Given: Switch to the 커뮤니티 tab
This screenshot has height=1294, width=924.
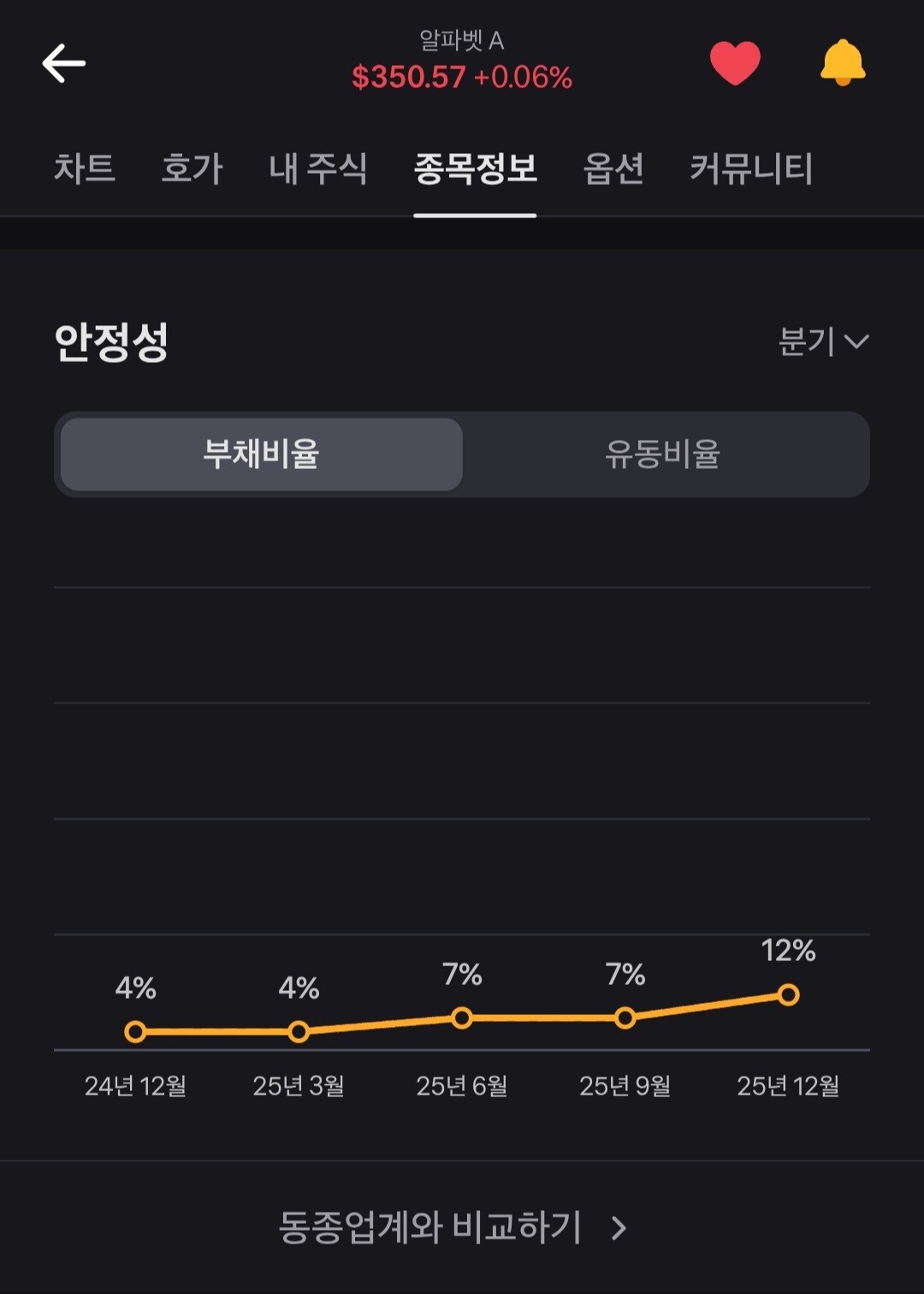Looking at the screenshot, I should tap(751, 168).
